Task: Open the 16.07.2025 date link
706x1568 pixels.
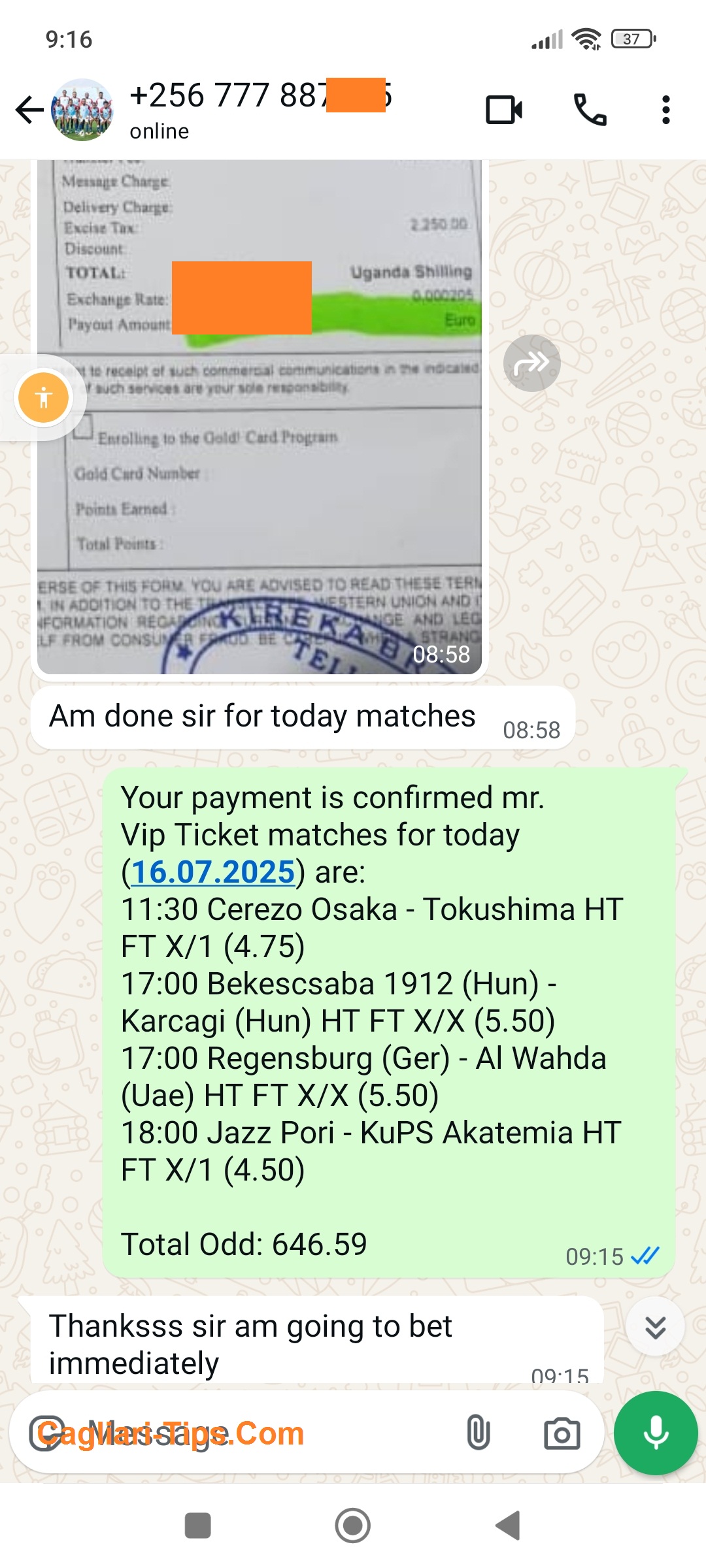Action: coord(213,872)
